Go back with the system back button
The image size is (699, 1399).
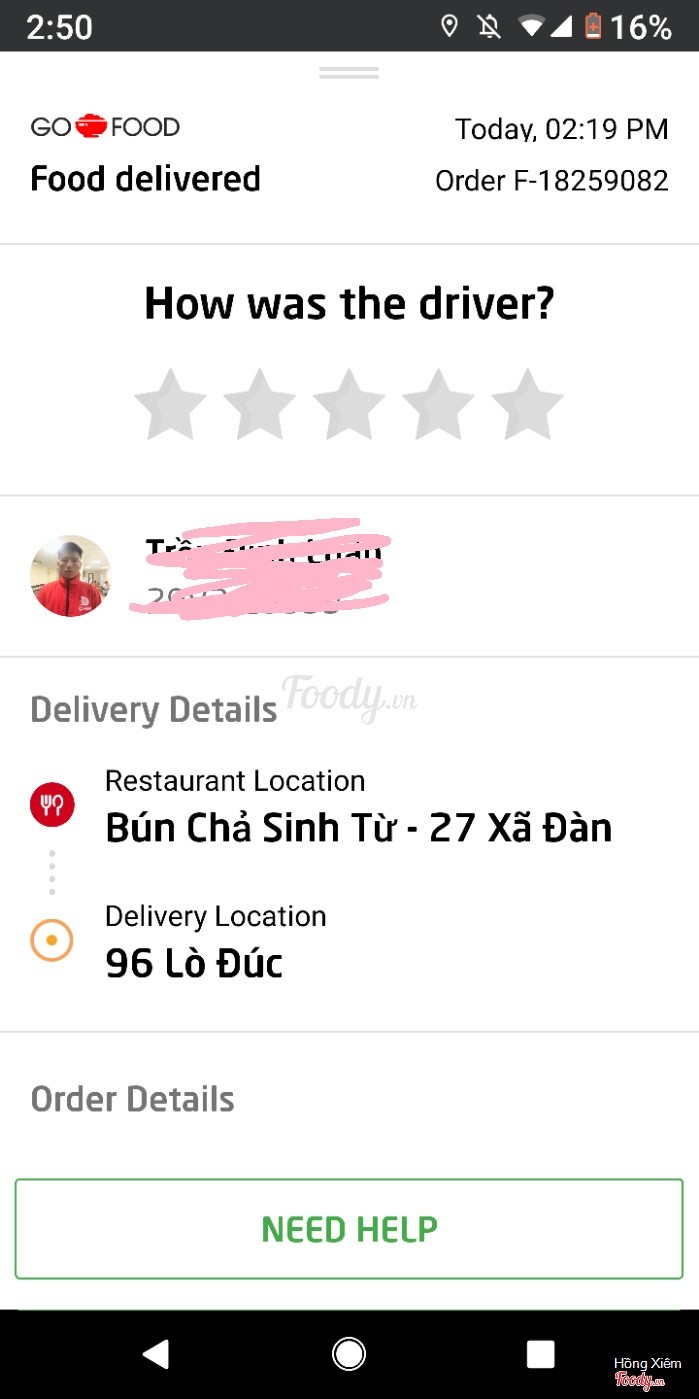[x=156, y=1354]
